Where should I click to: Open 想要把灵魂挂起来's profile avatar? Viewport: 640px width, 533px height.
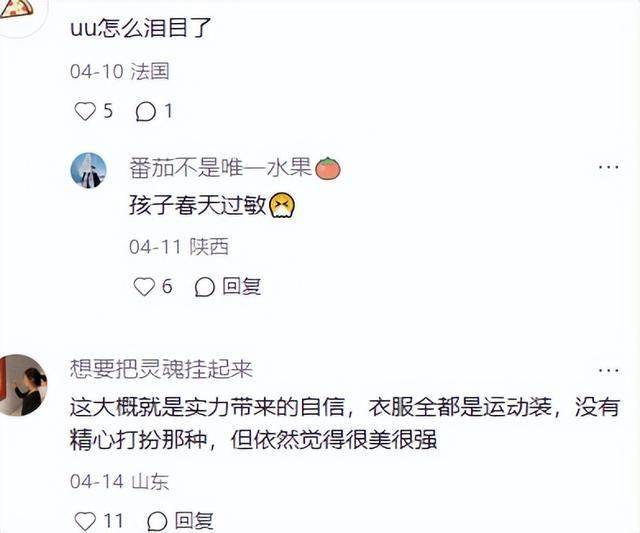[x=22, y=386]
